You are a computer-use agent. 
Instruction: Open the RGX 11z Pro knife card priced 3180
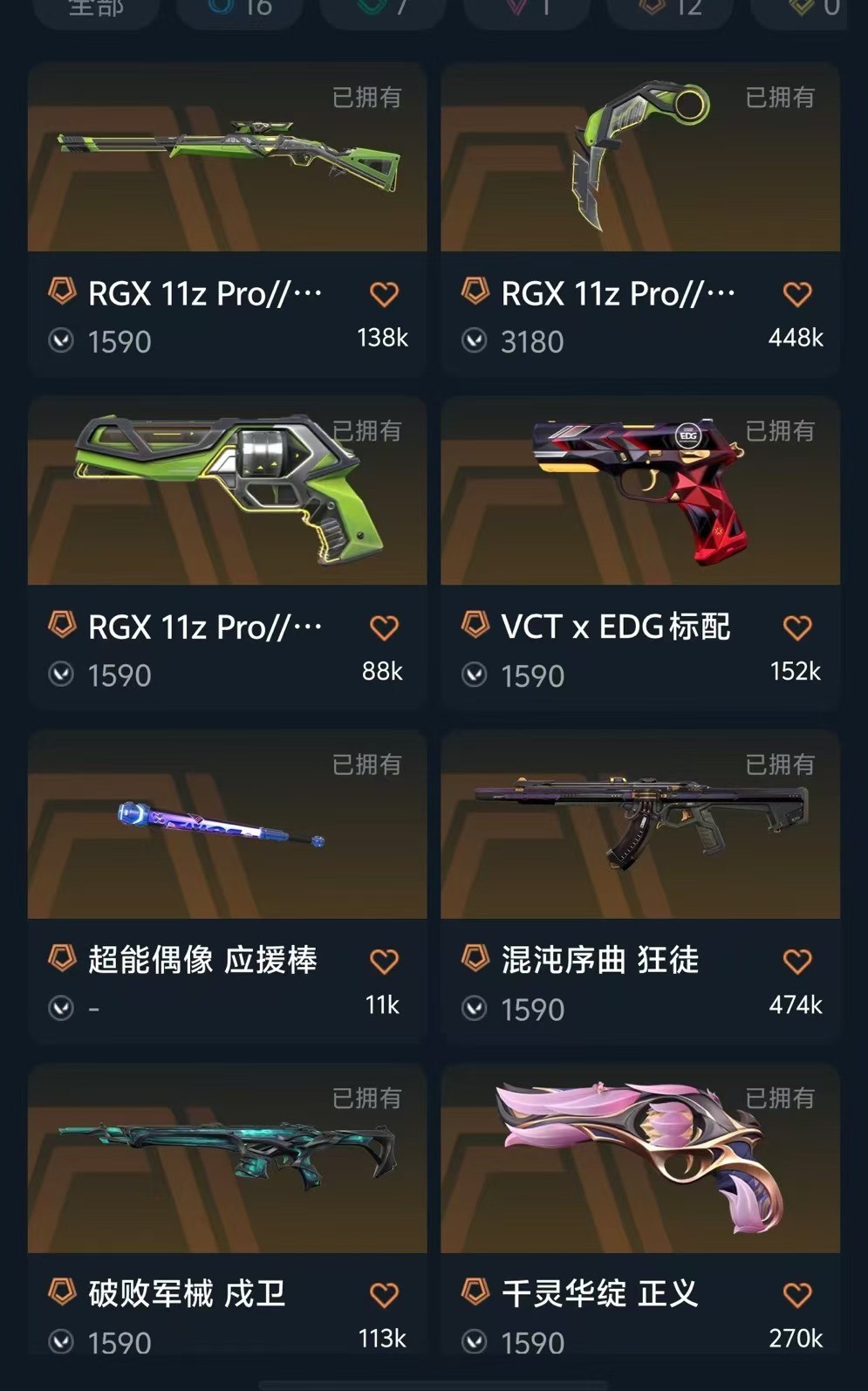click(639, 159)
